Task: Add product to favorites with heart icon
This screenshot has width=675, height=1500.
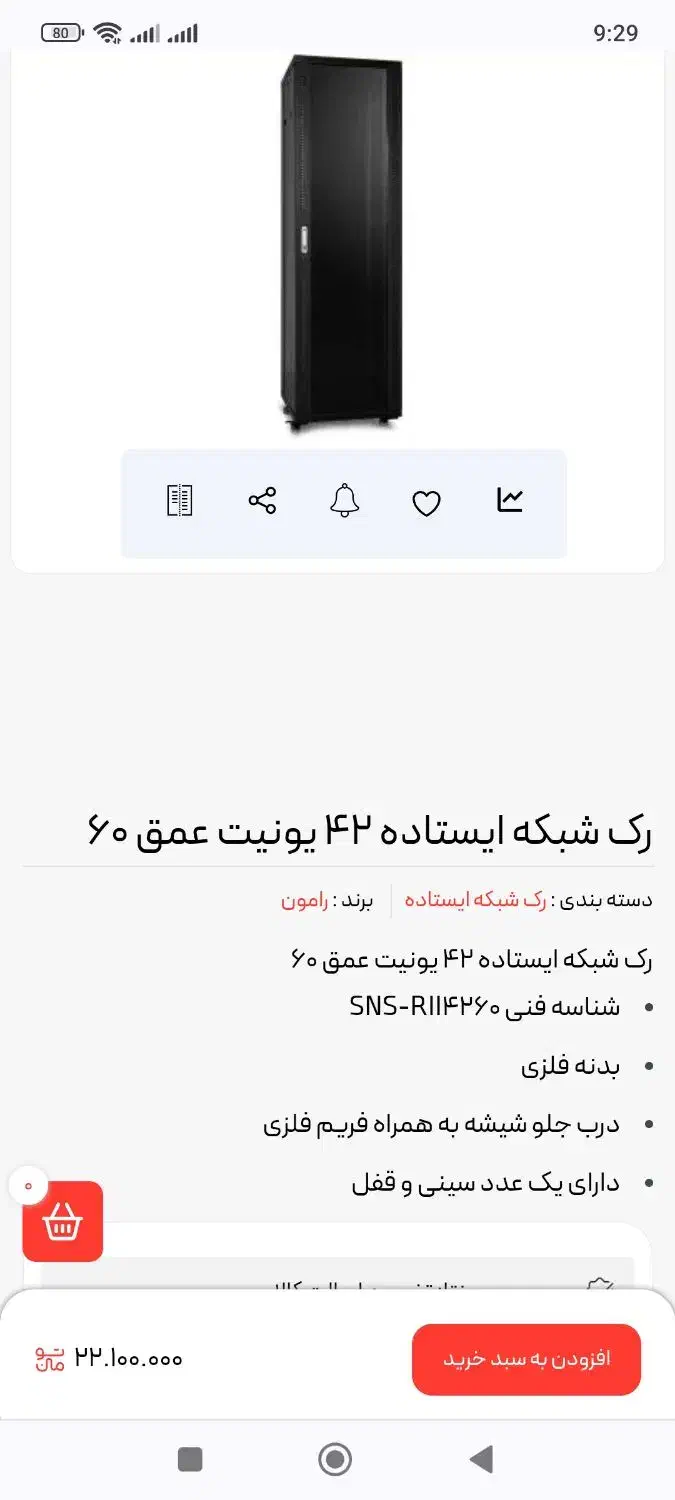Action: tap(427, 503)
